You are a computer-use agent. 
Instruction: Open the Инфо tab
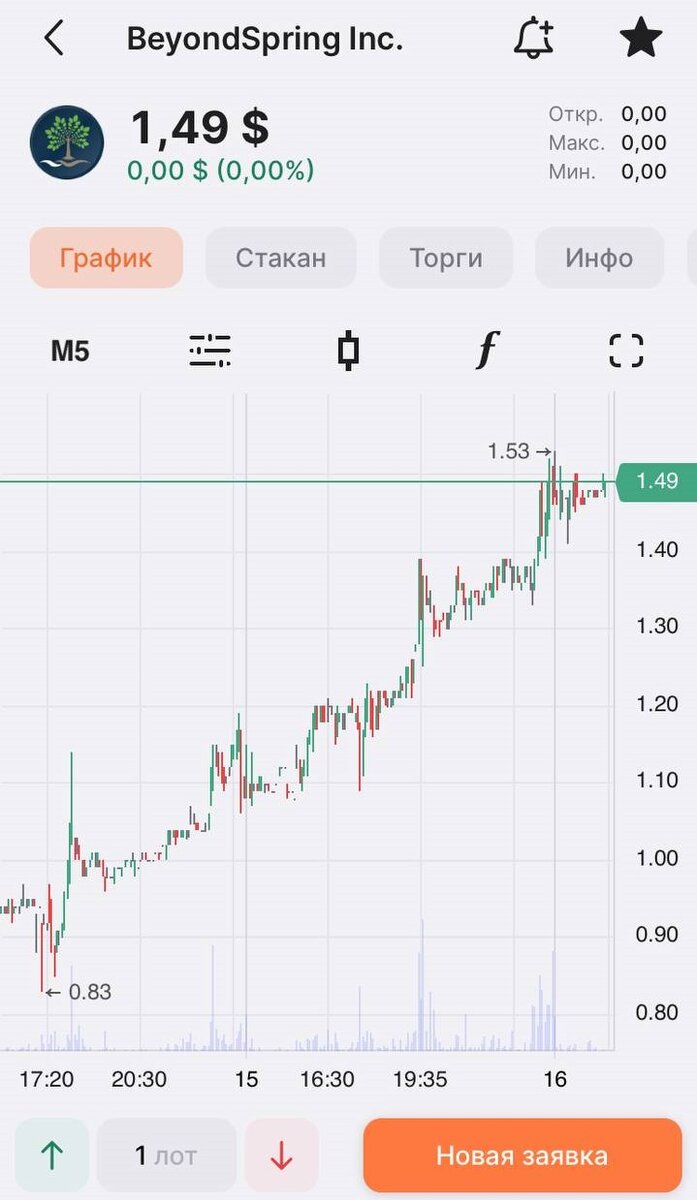tap(599, 258)
